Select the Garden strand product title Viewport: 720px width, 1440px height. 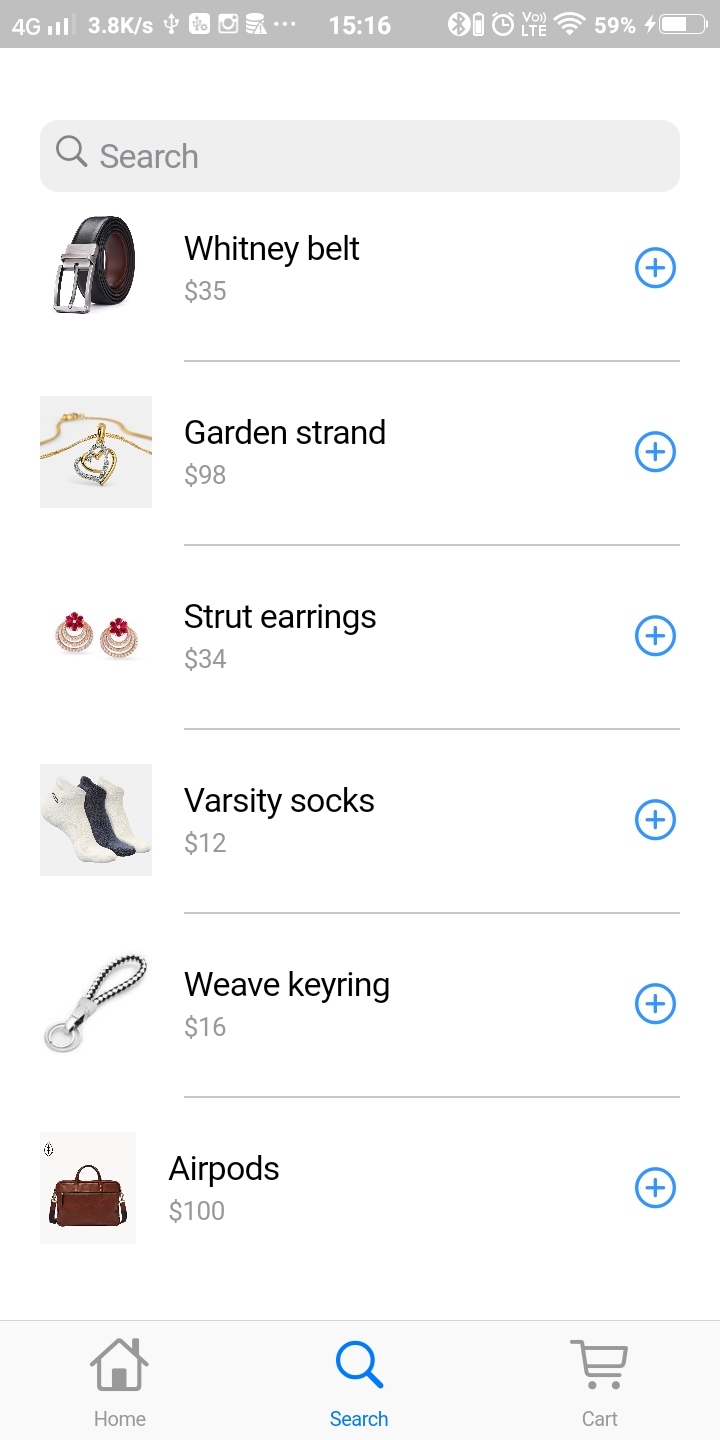point(285,432)
